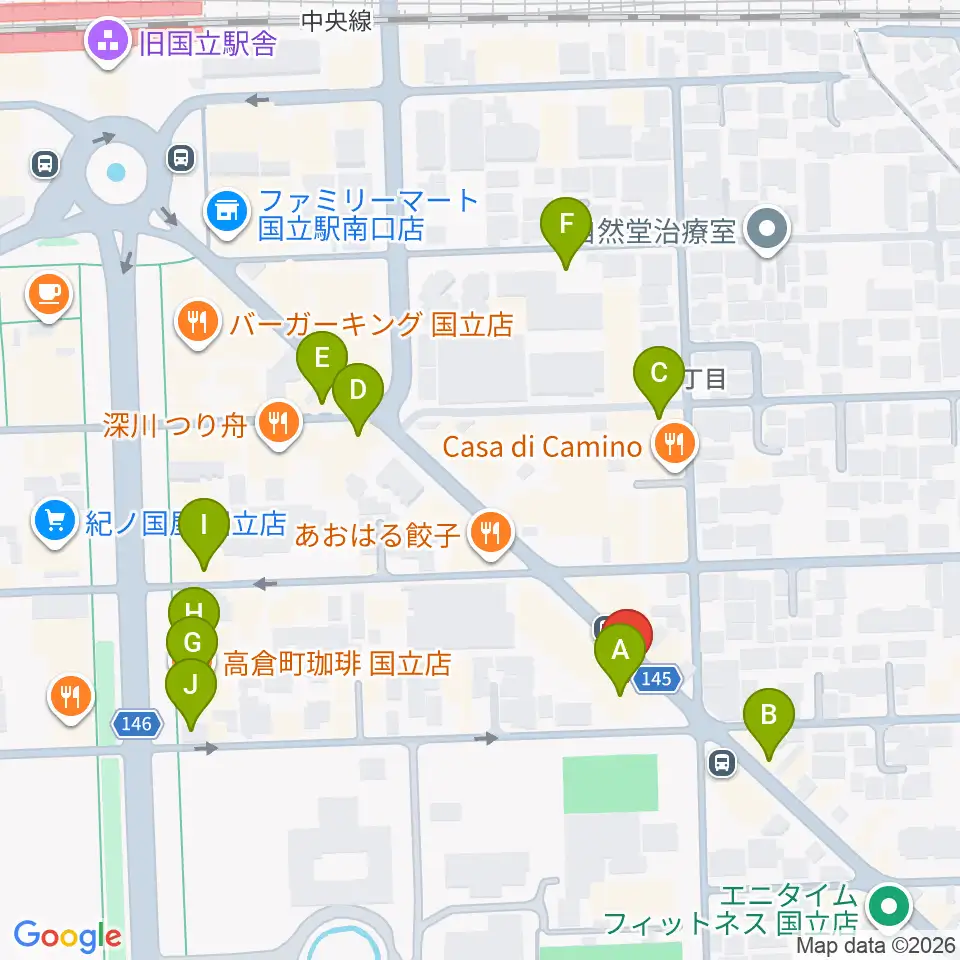Open the エニタイムフィットネス 国立店 pin

pos(888,906)
